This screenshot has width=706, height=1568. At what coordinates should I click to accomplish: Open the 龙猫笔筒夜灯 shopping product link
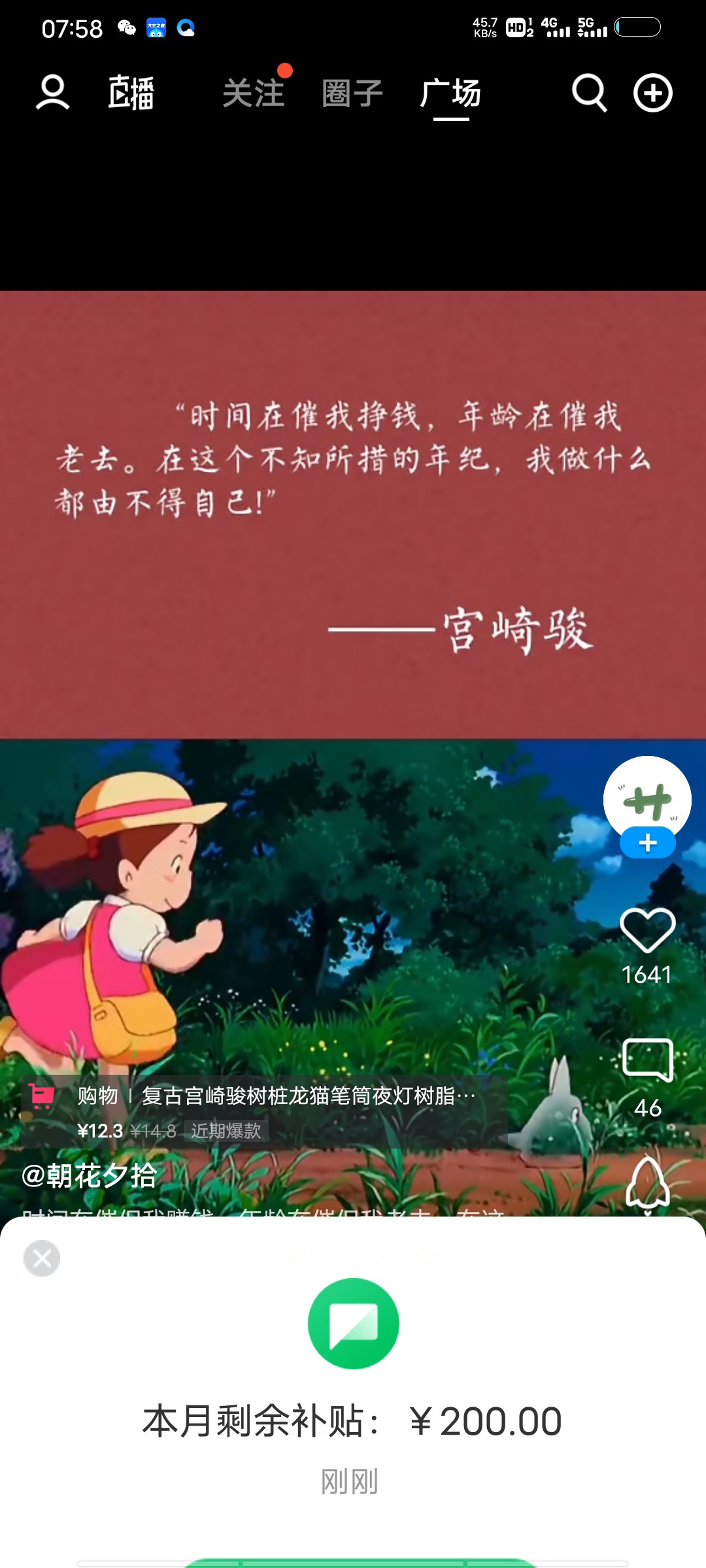264,1111
